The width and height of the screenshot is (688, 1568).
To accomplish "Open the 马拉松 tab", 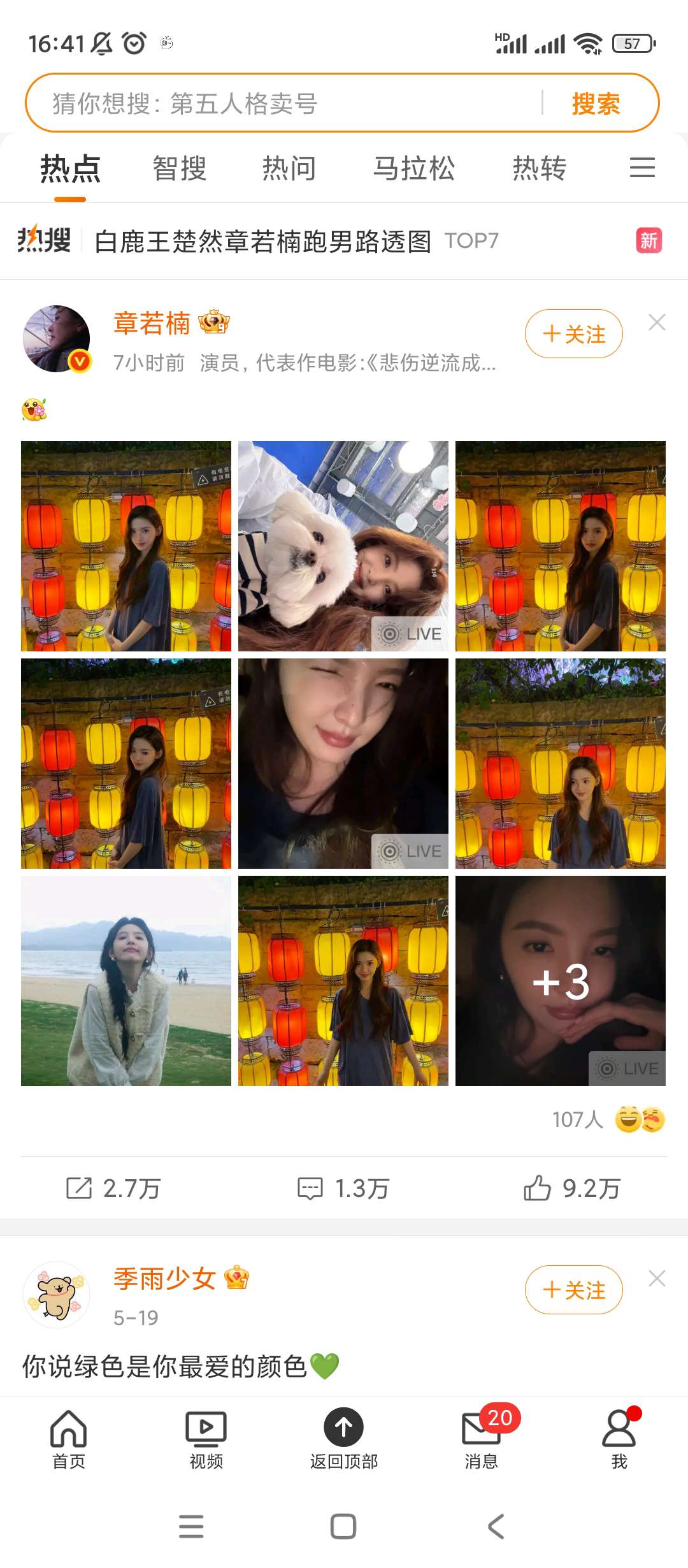I will pos(414,169).
